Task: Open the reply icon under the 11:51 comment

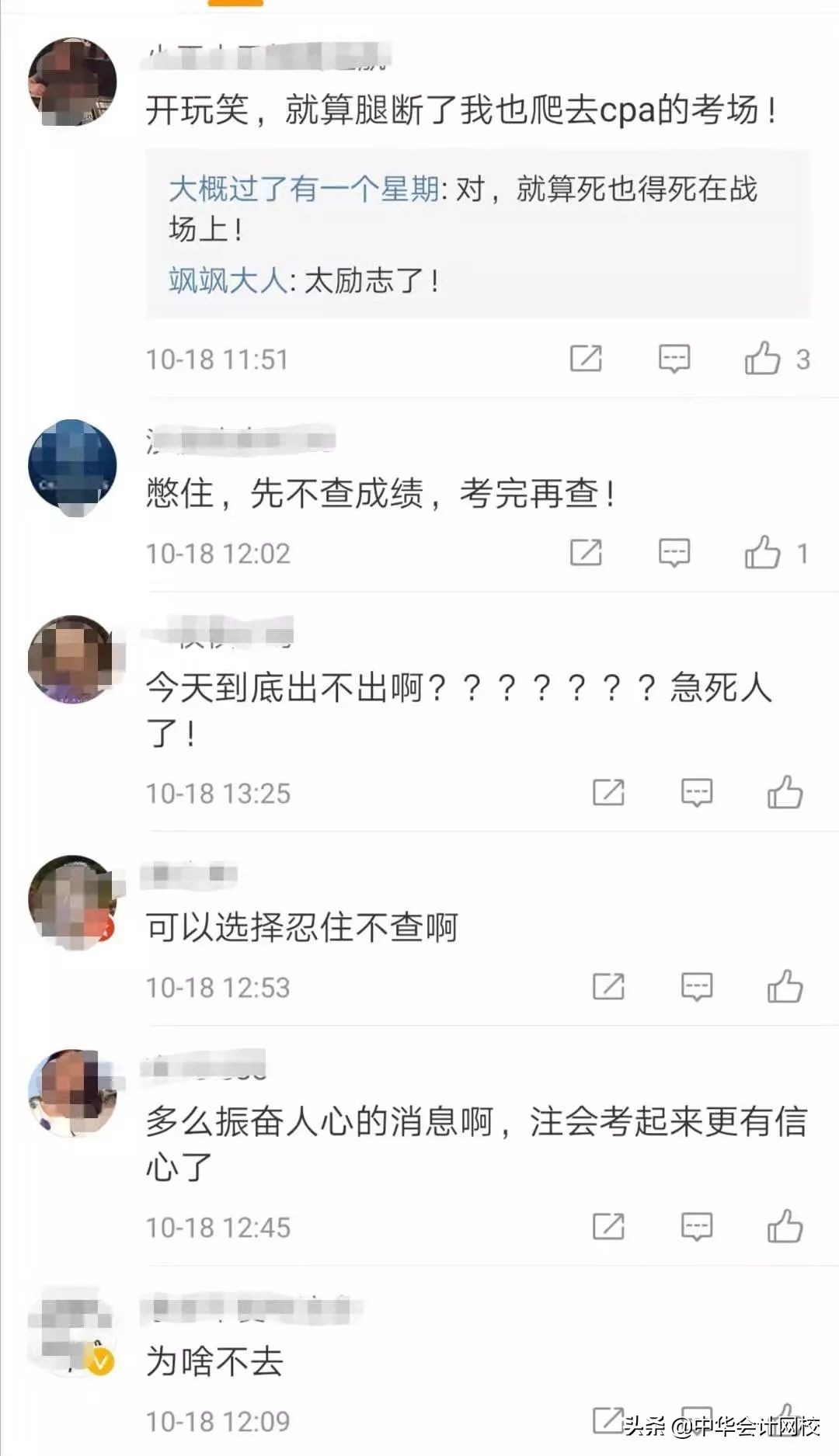Action: point(675,358)
